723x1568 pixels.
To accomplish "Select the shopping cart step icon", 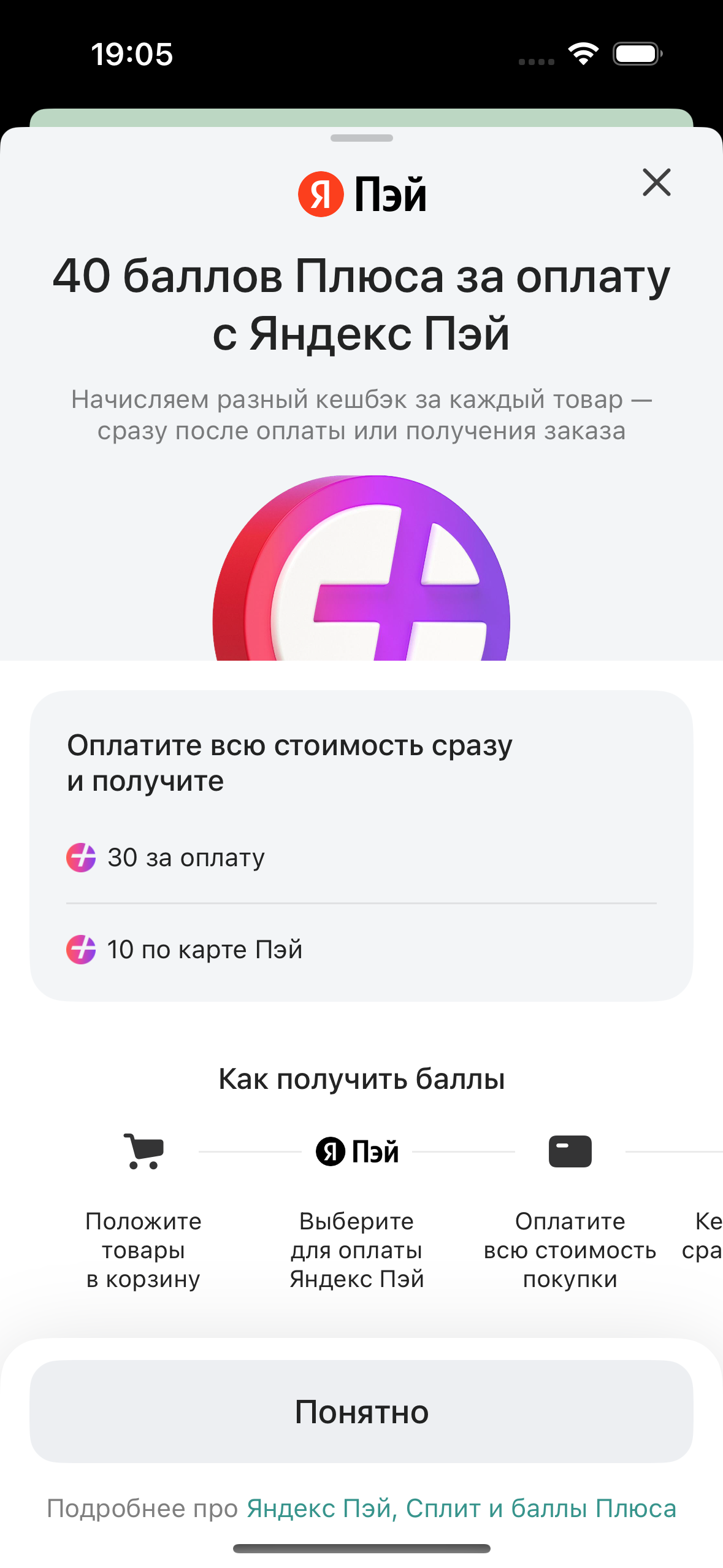I will (145, 1151).
